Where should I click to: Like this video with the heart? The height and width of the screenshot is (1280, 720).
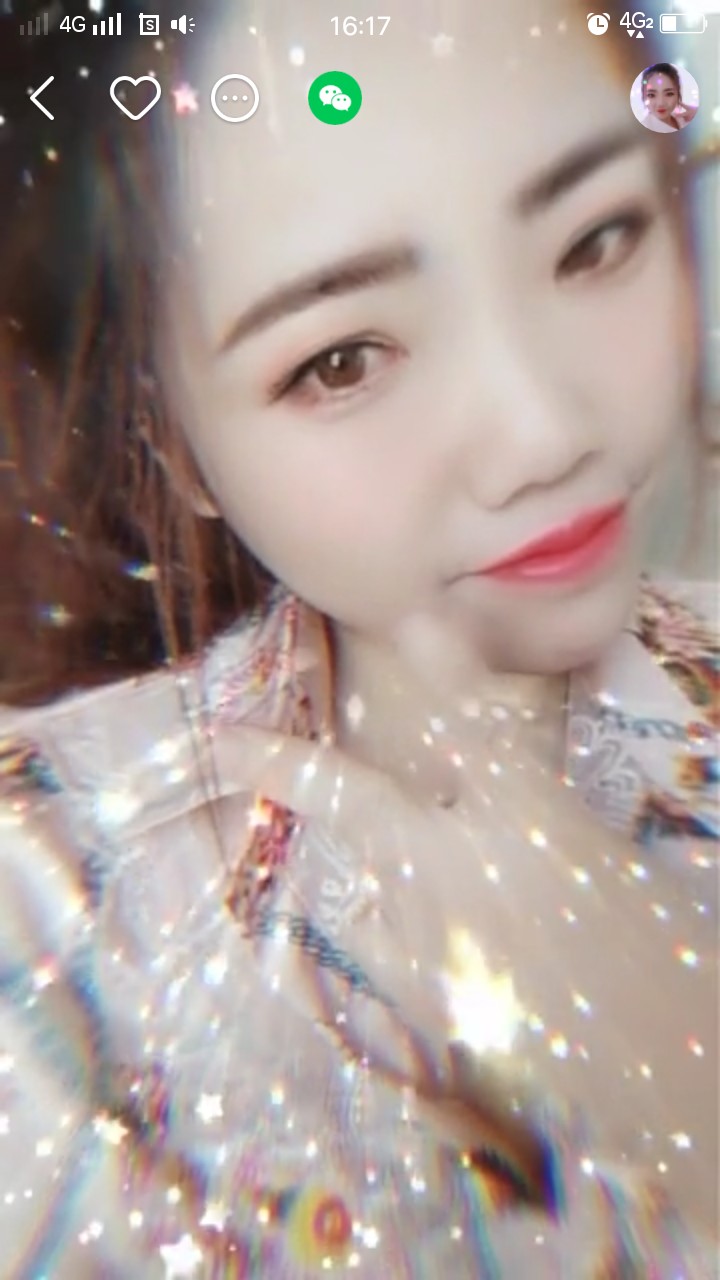pos(135,98)
